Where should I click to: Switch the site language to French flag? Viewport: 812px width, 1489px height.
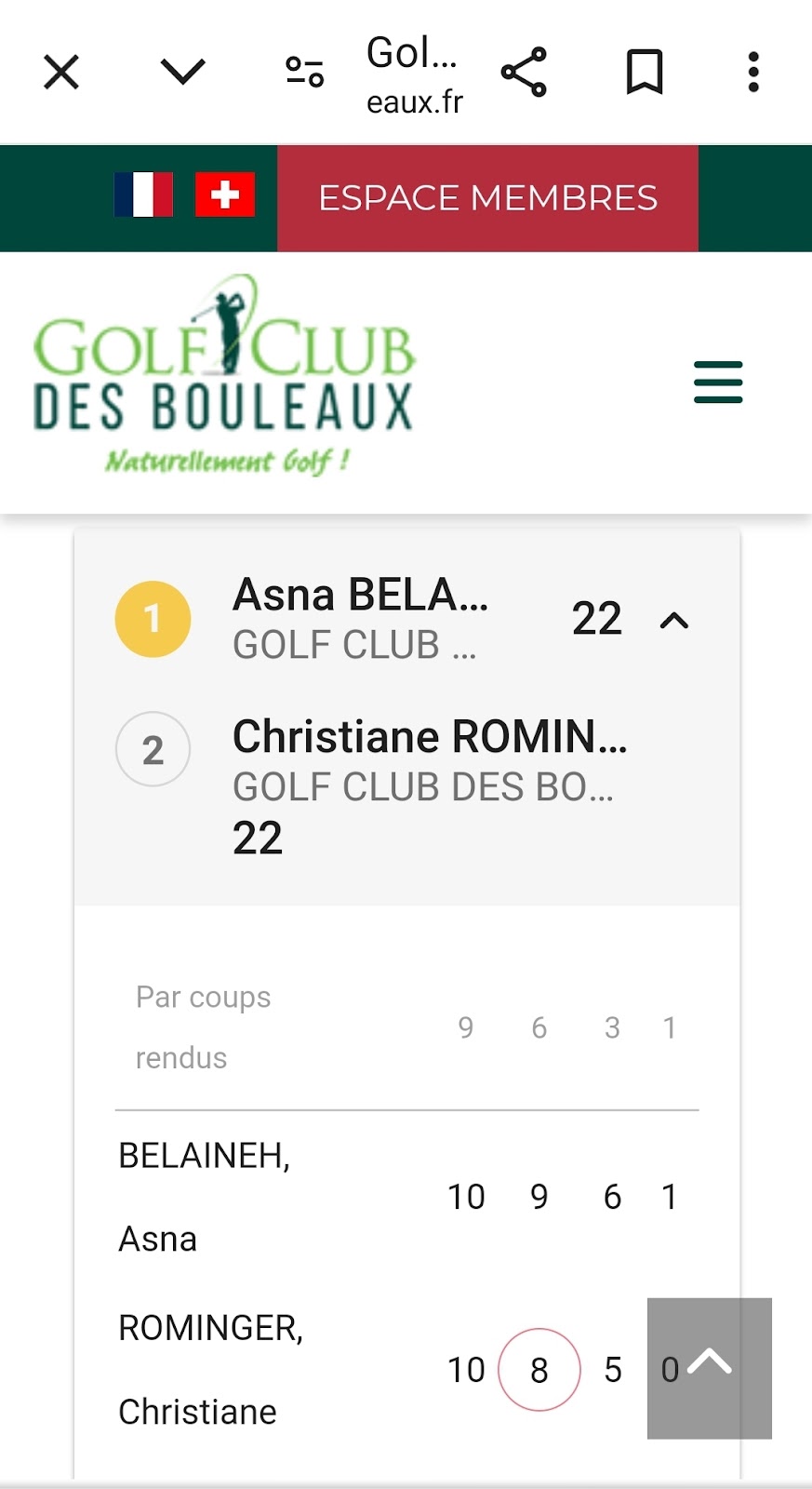pos(144,195)
